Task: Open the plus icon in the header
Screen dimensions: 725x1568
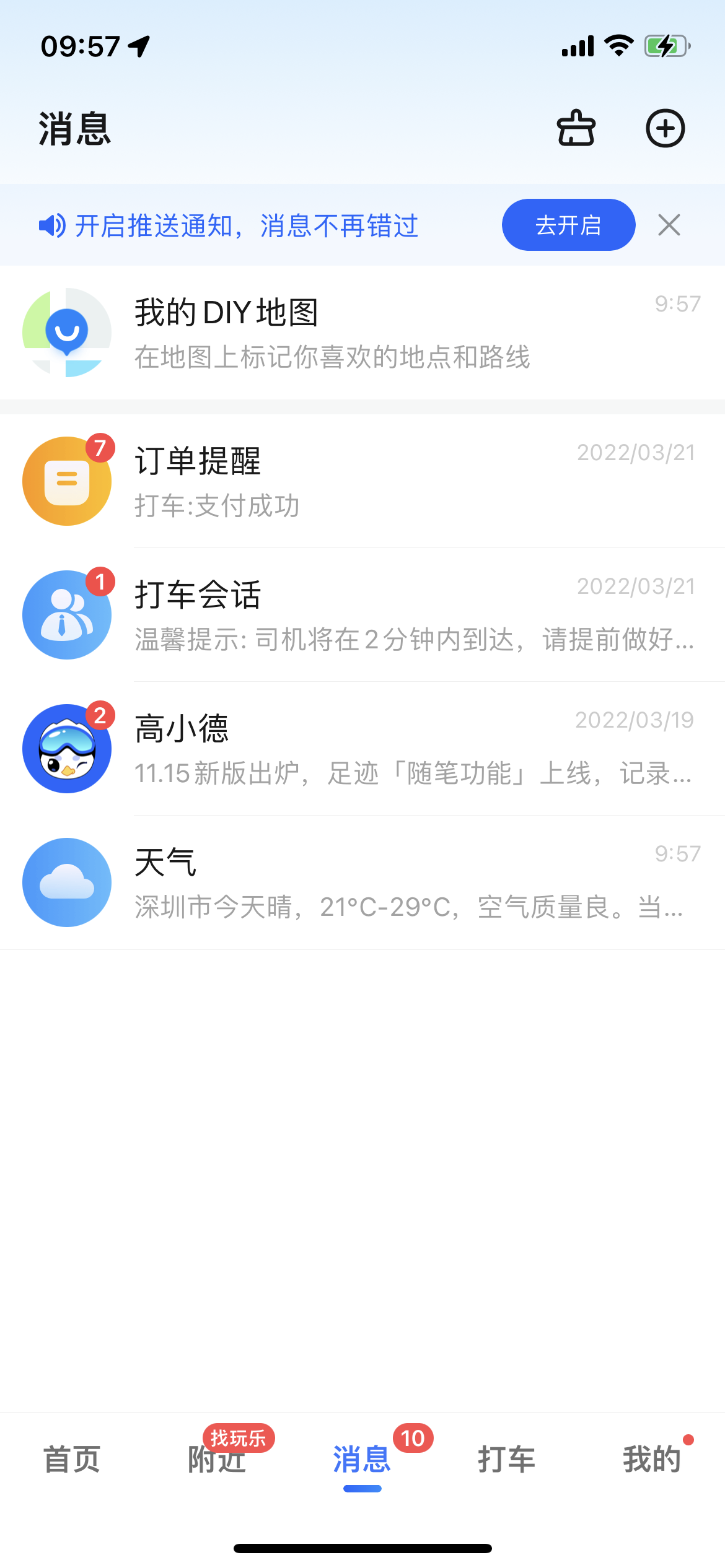Action: [x=665, y=128]
